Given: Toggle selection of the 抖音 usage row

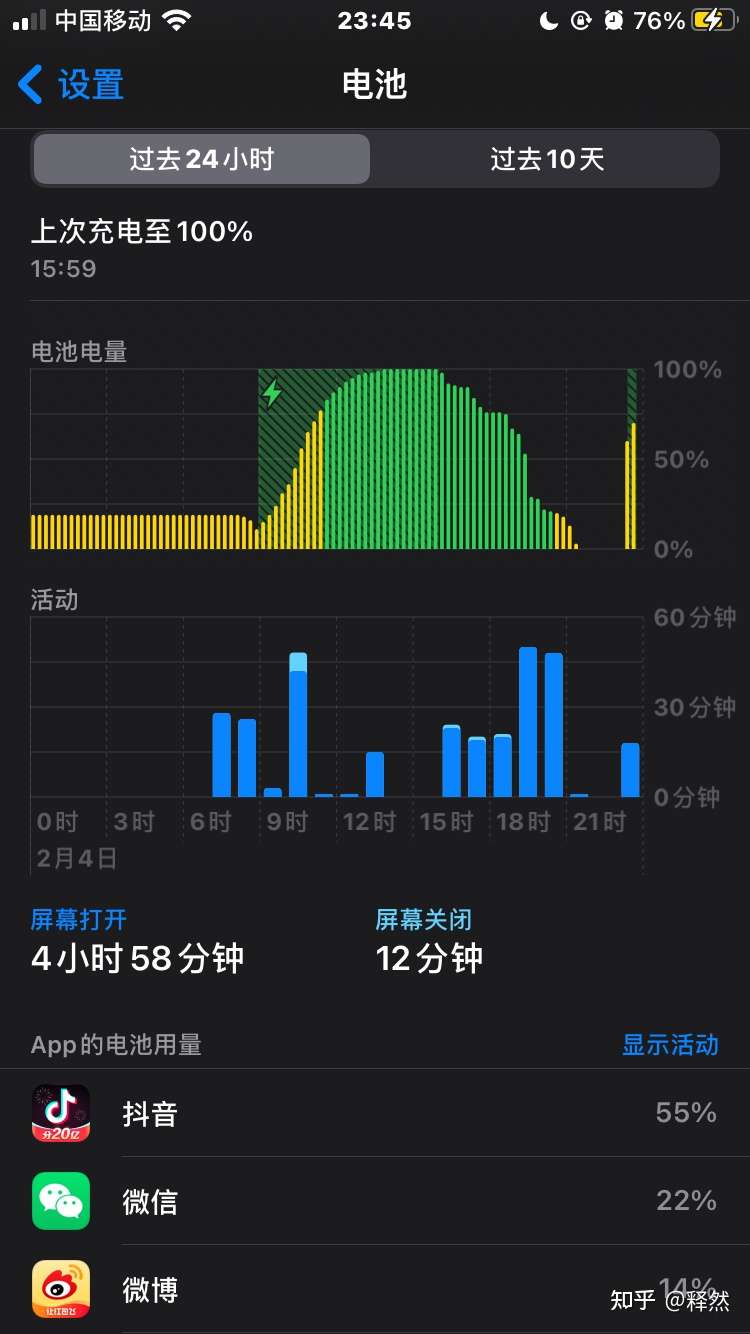Looking at the screenshot, I should 375,1112.
